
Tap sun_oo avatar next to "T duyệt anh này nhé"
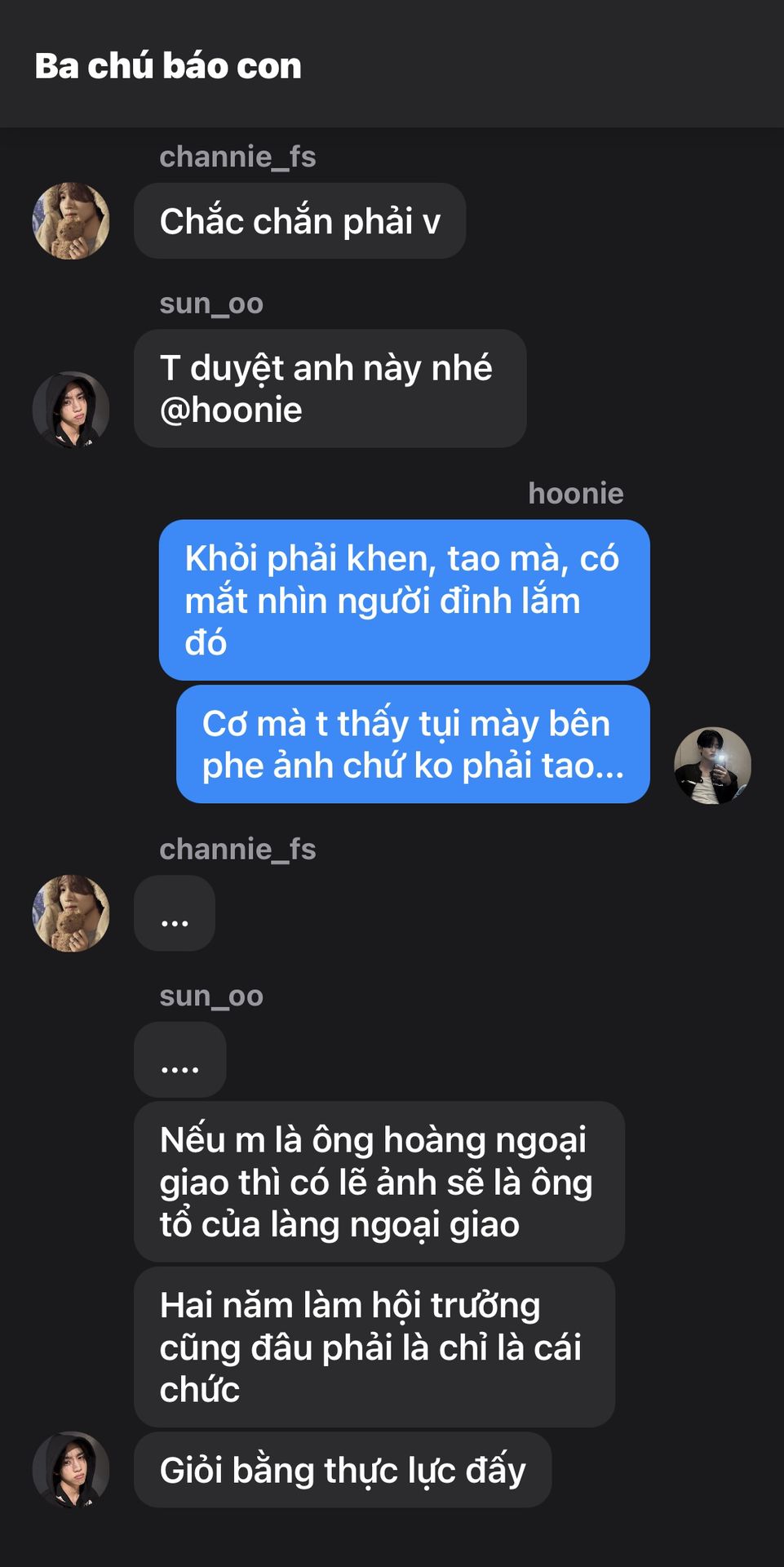71,410
